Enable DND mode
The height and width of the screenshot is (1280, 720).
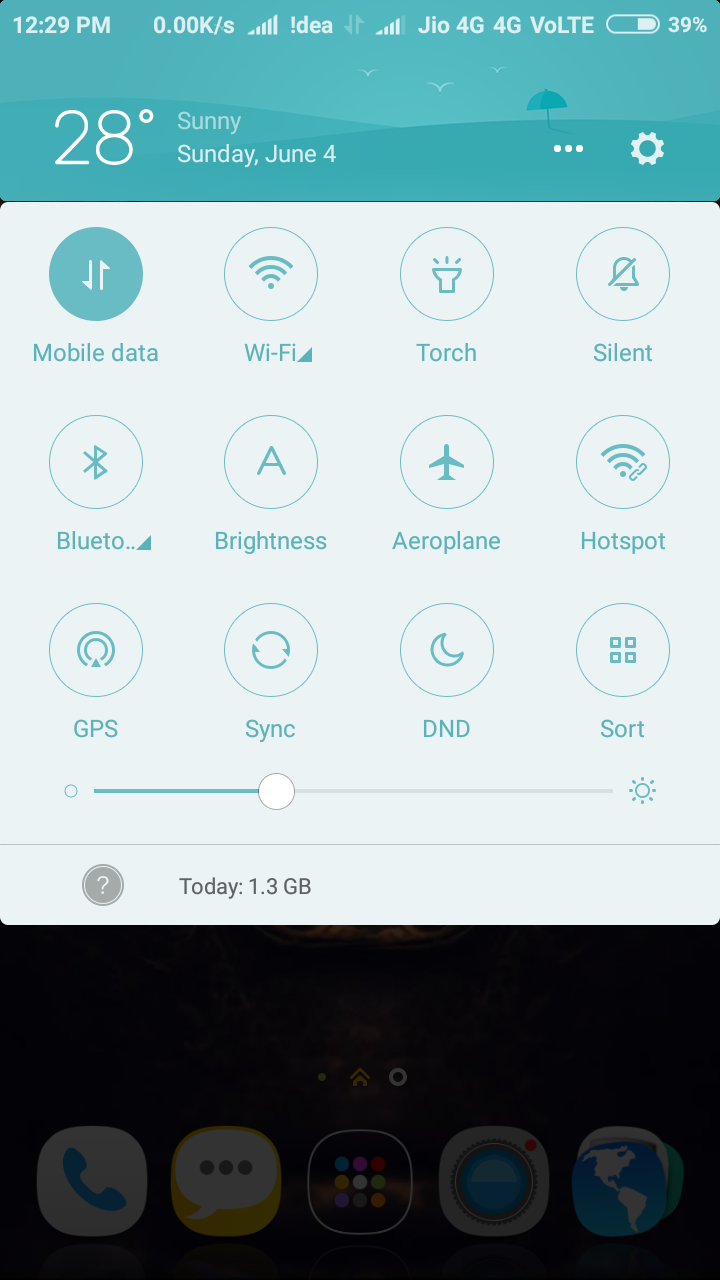point(447,650)
